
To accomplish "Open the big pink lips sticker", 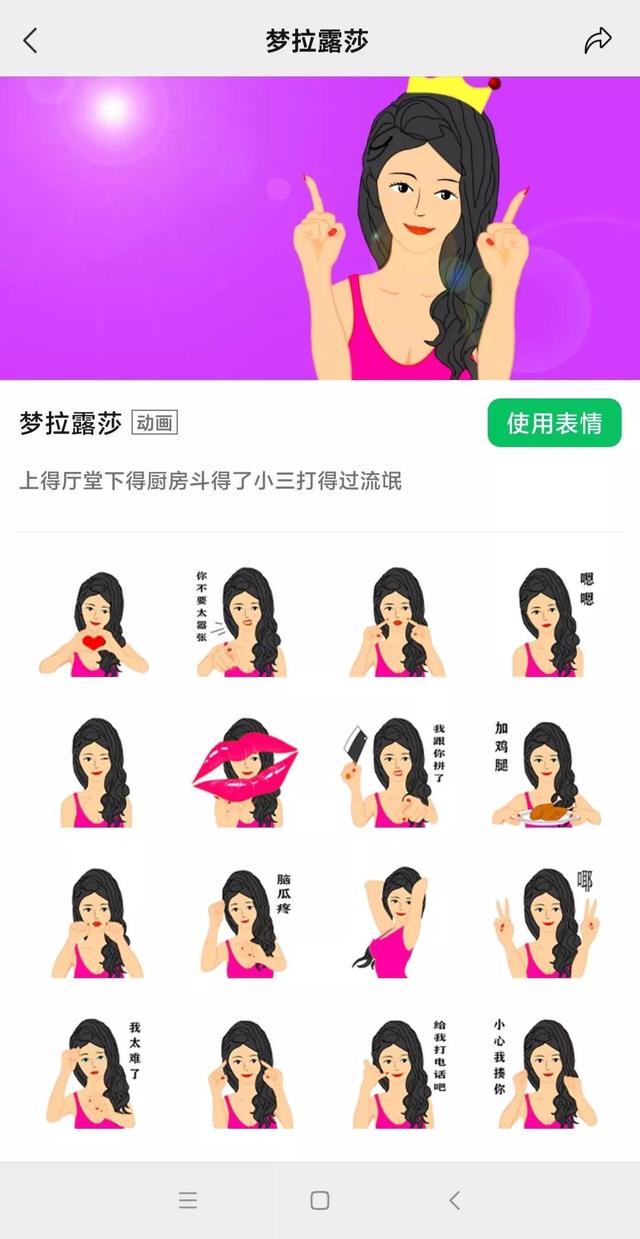I will [244, 772].
